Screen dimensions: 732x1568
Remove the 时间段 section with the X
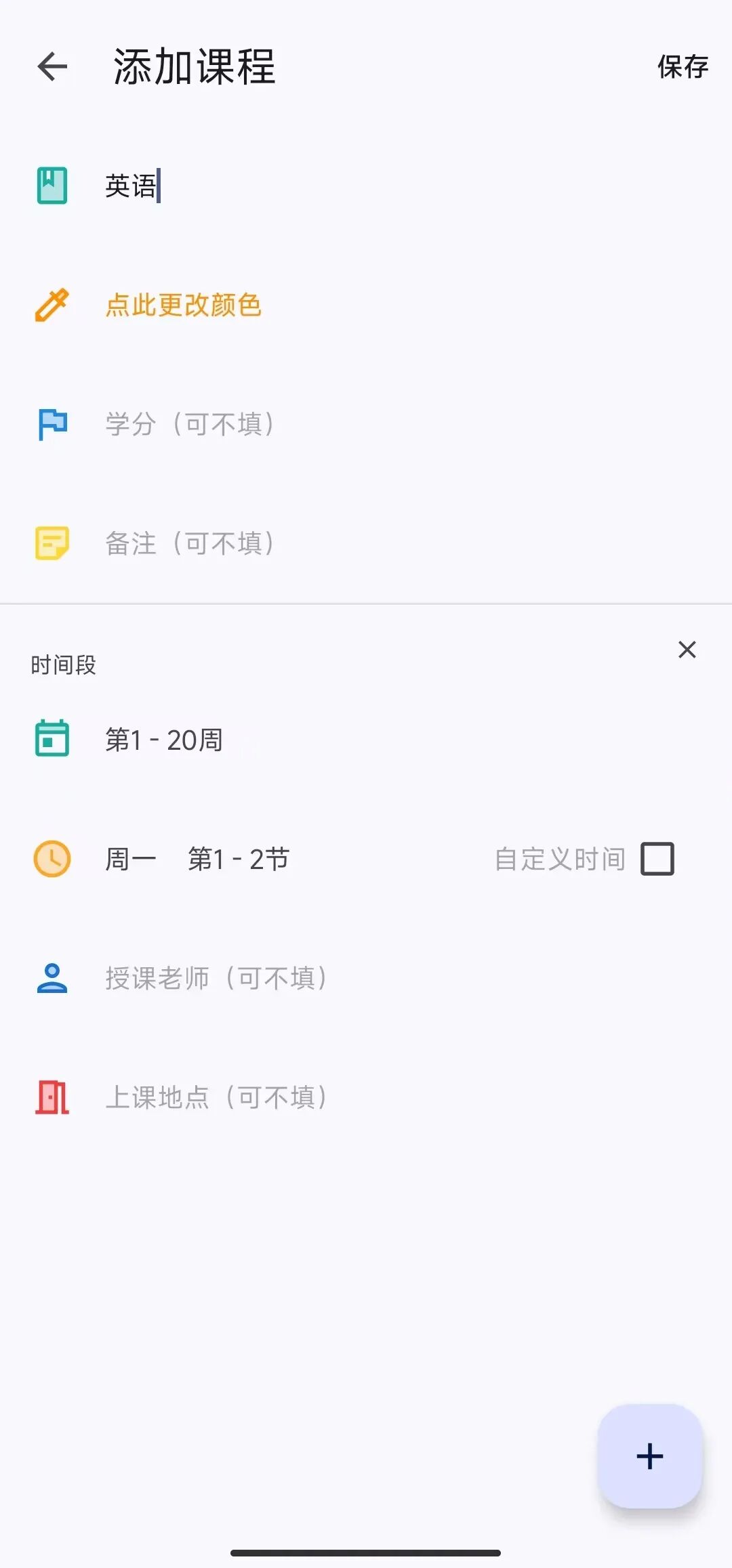pos(687,649)
